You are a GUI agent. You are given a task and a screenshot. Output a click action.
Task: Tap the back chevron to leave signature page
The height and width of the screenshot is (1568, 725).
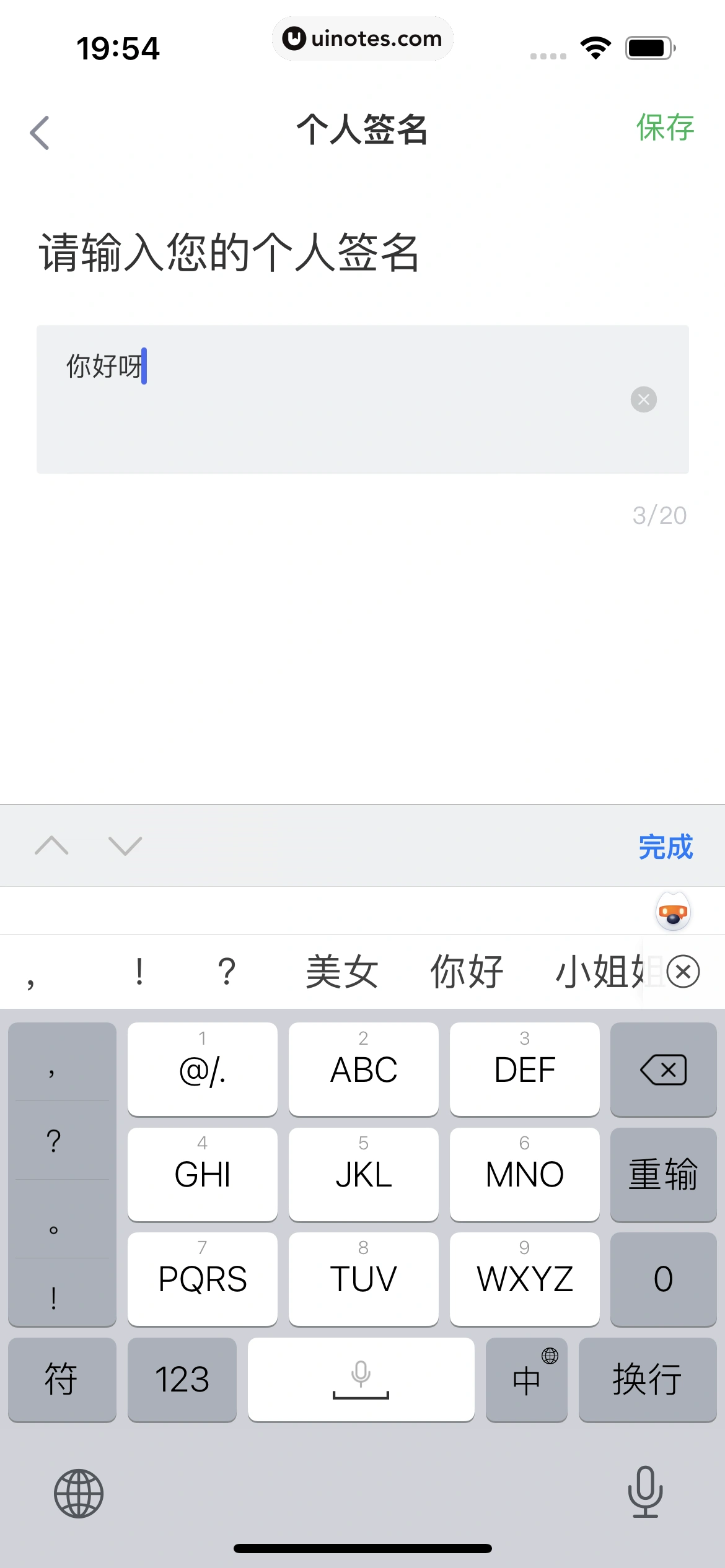[41, 131]
